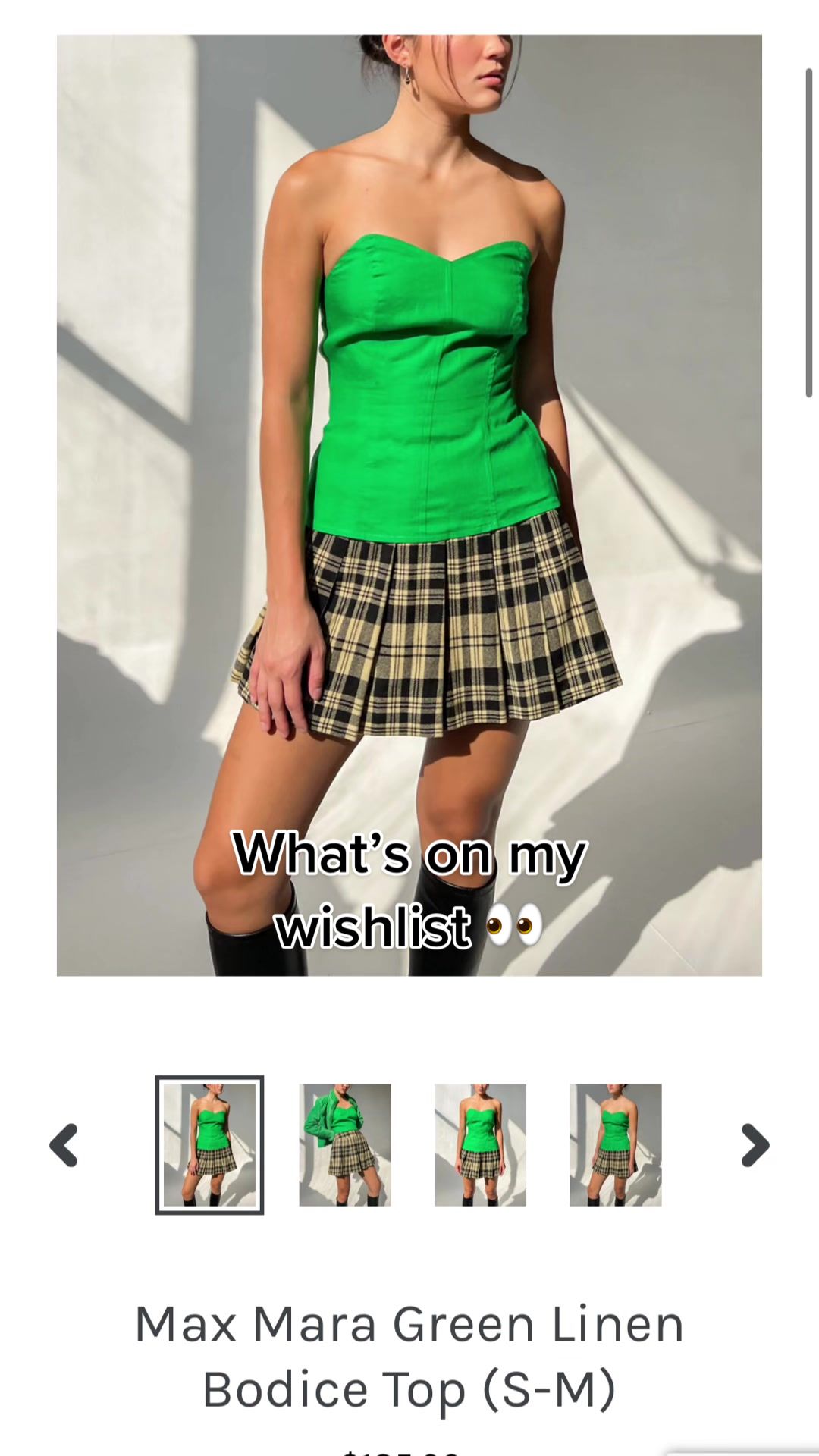Select the thumbnail with the green jacket
The image size is (819, 1456).
[x=345, y=1145]
